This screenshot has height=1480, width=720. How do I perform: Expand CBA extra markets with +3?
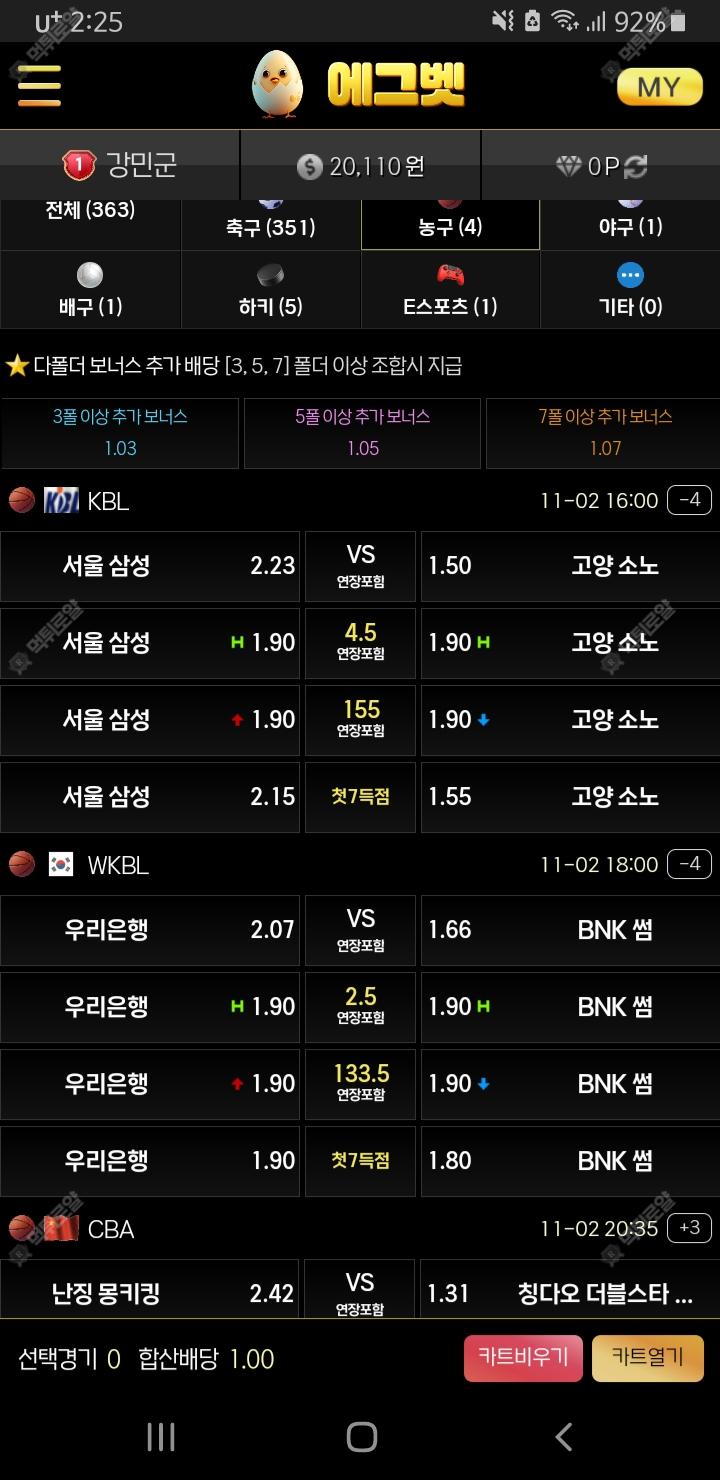[x=689, y=1227]
